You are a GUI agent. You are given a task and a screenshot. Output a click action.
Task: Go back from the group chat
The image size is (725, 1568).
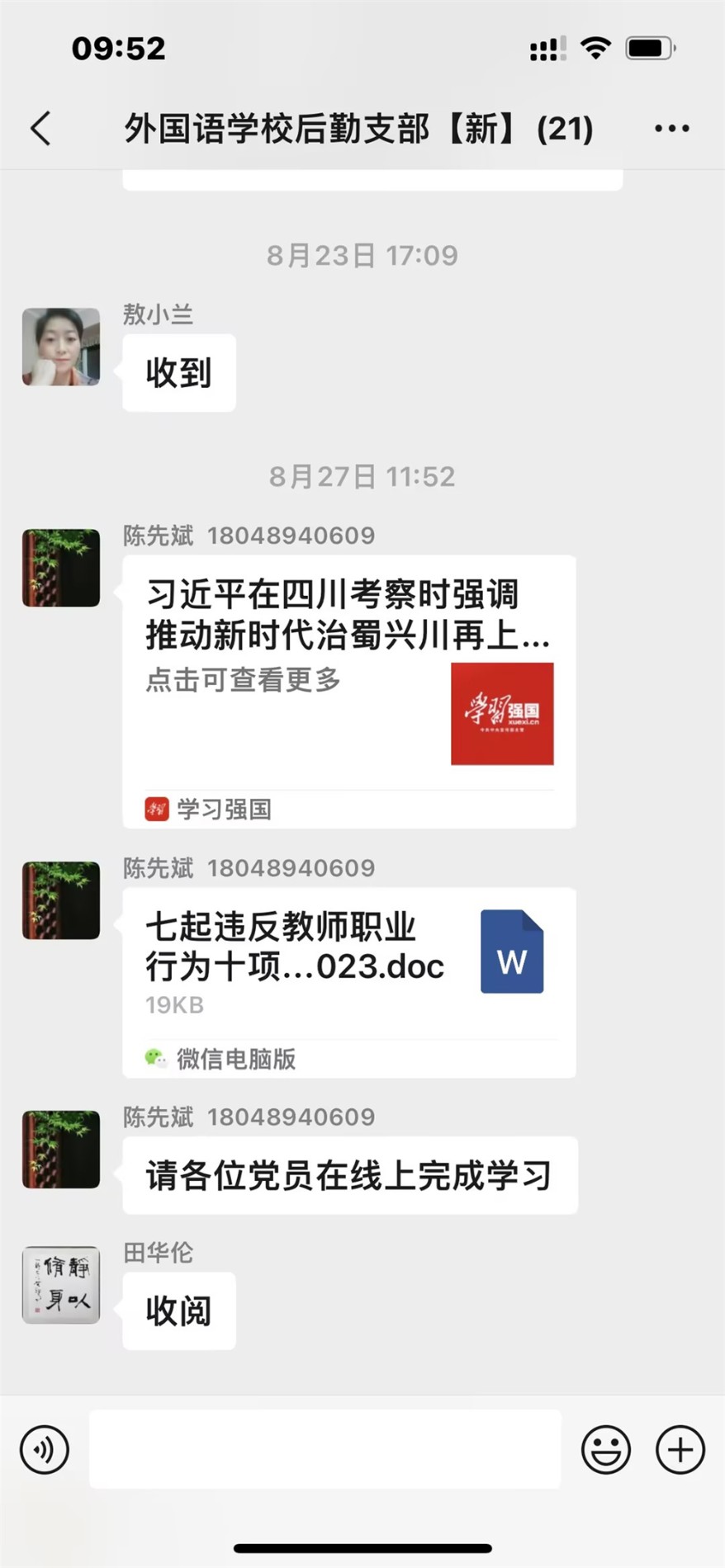point(41,129)
